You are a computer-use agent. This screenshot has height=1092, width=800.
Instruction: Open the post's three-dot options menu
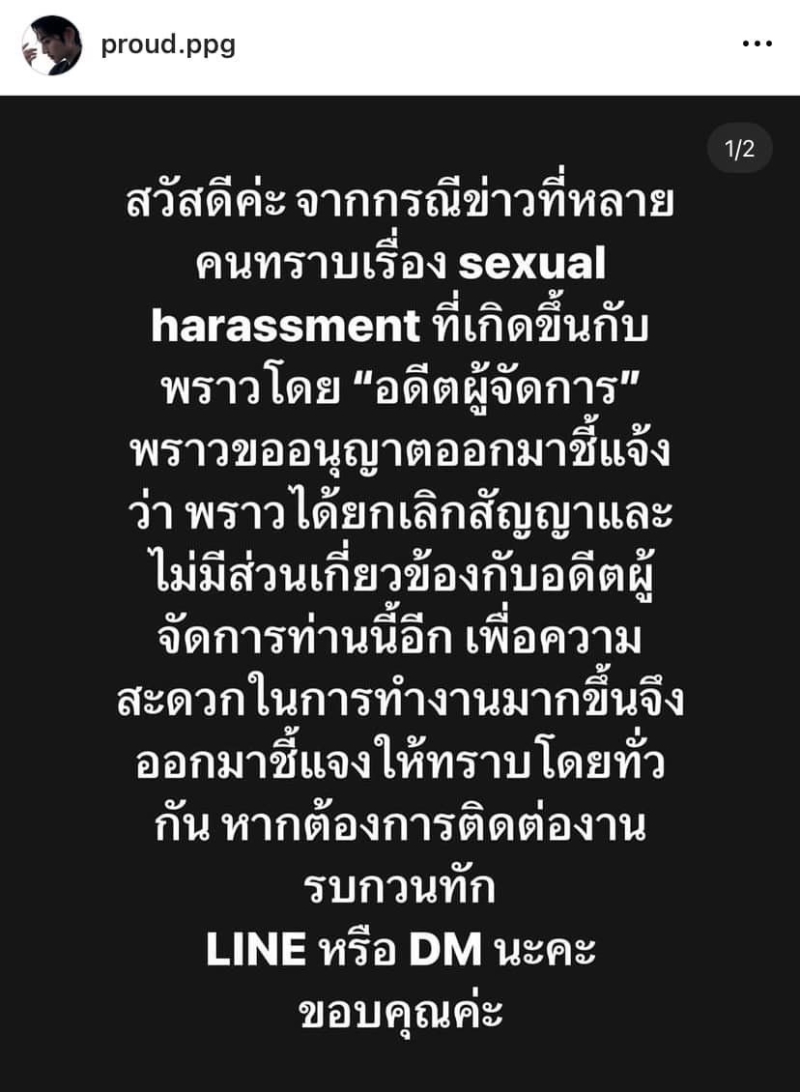click(x=755, y=45)
